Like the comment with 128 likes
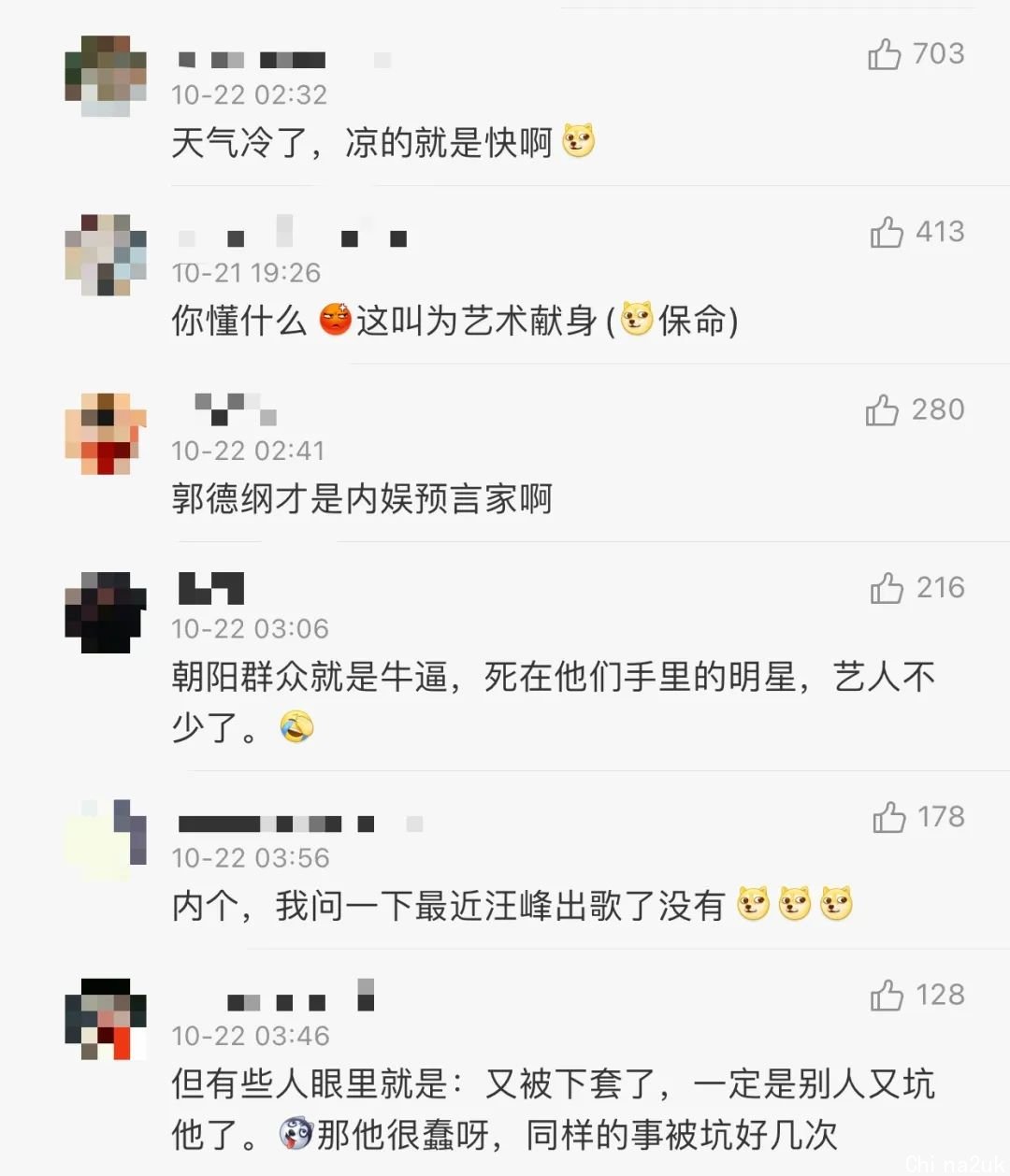Screen dimensions: 1010x1176 886,996
